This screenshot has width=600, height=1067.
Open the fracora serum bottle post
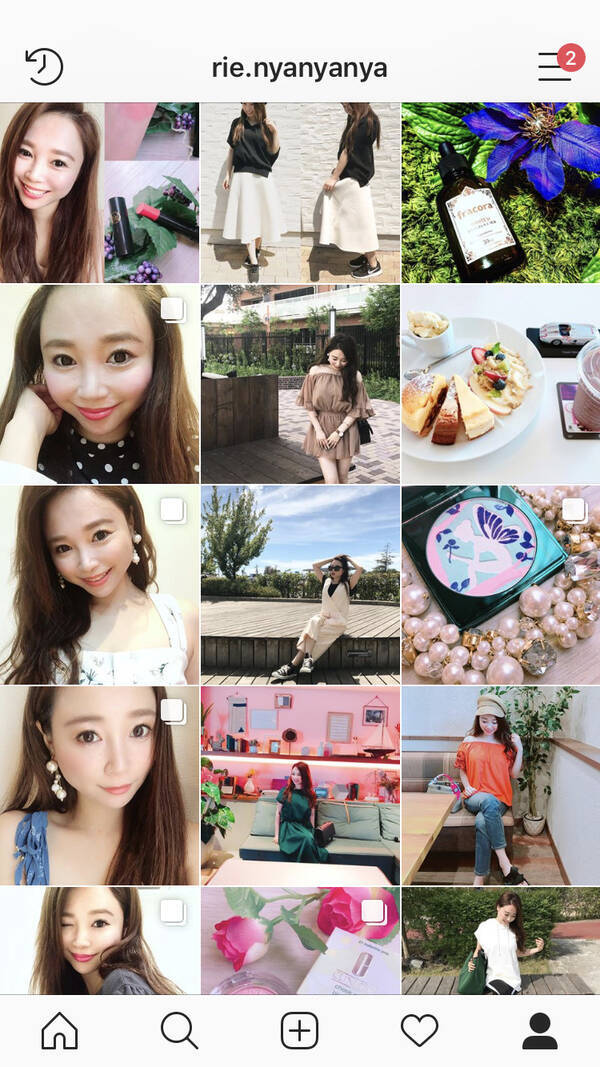tap(500, 192)
